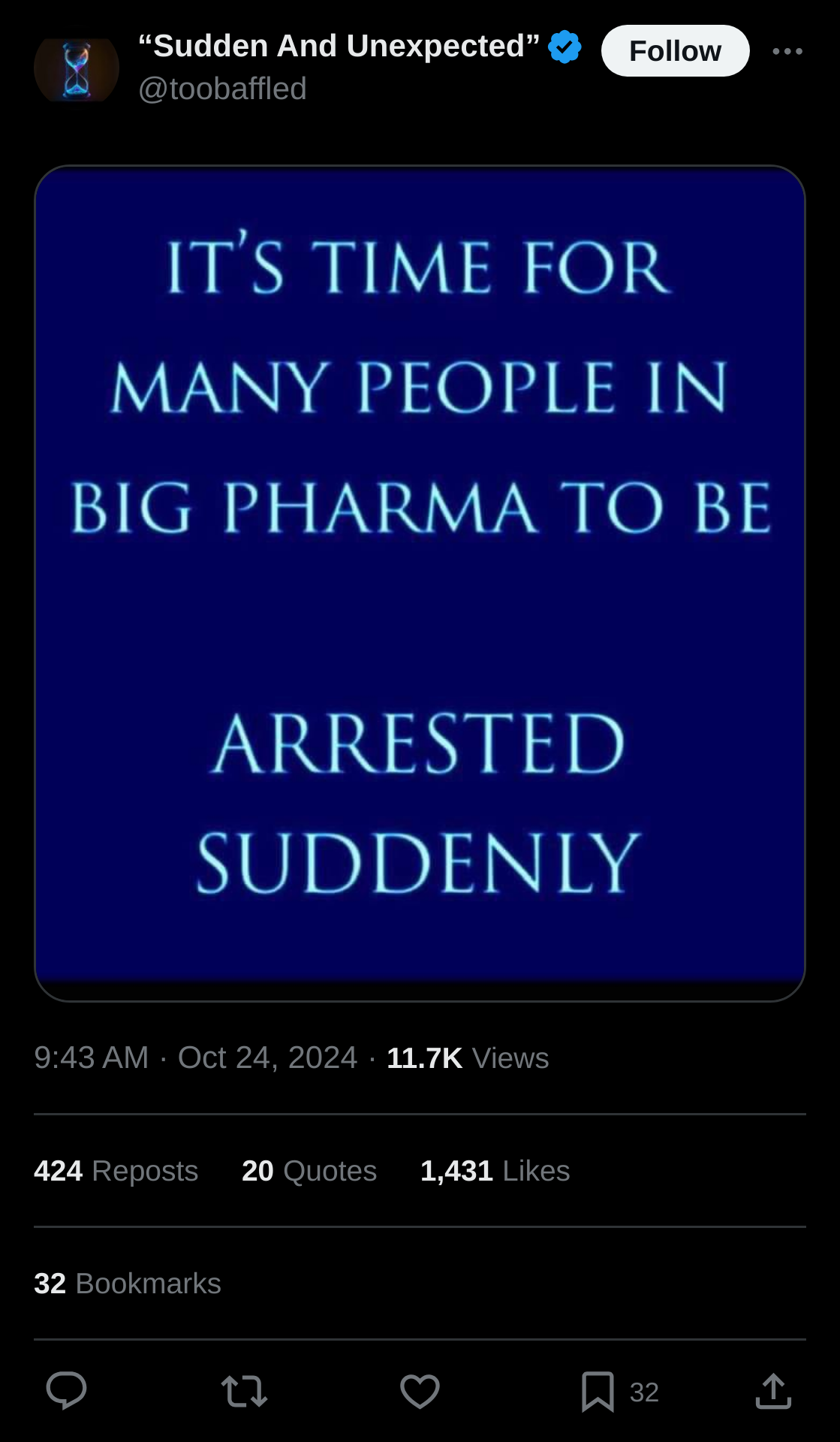Follow the Sudden And Unexpected account
This screenshot has height=1442, width=840.
pyautogui.click(x=675, y=51)
